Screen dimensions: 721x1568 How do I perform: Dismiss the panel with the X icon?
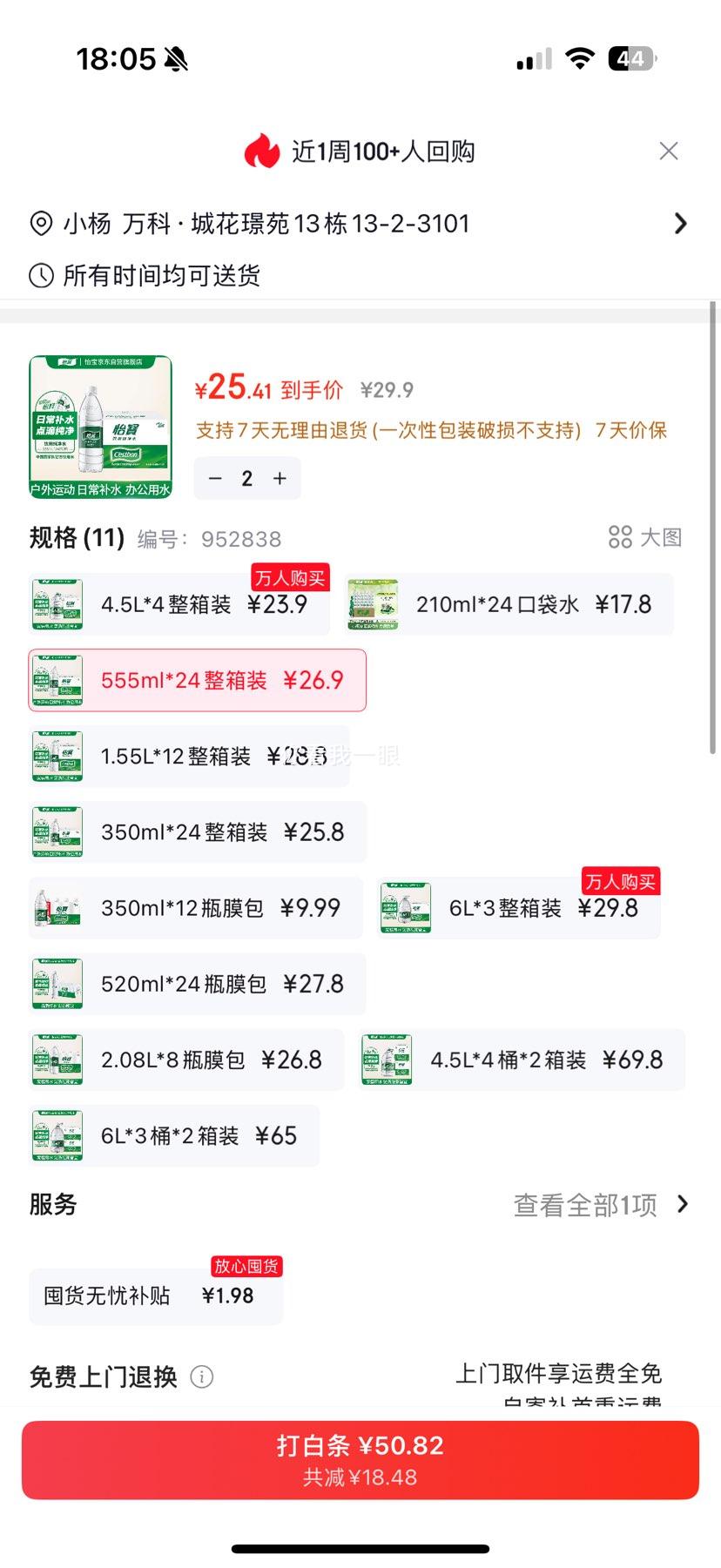669,151
